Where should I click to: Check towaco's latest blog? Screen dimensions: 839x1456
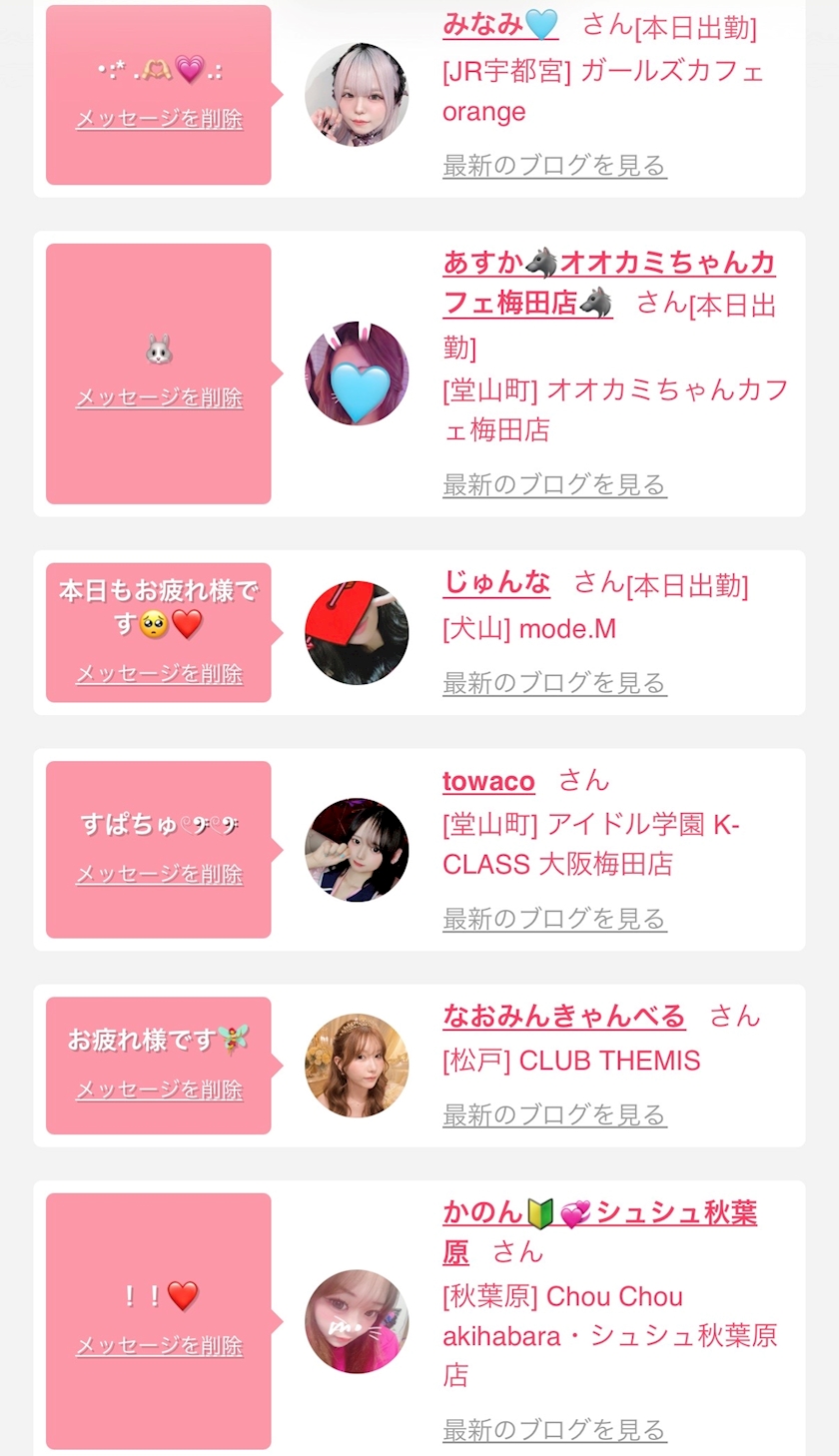554,918
